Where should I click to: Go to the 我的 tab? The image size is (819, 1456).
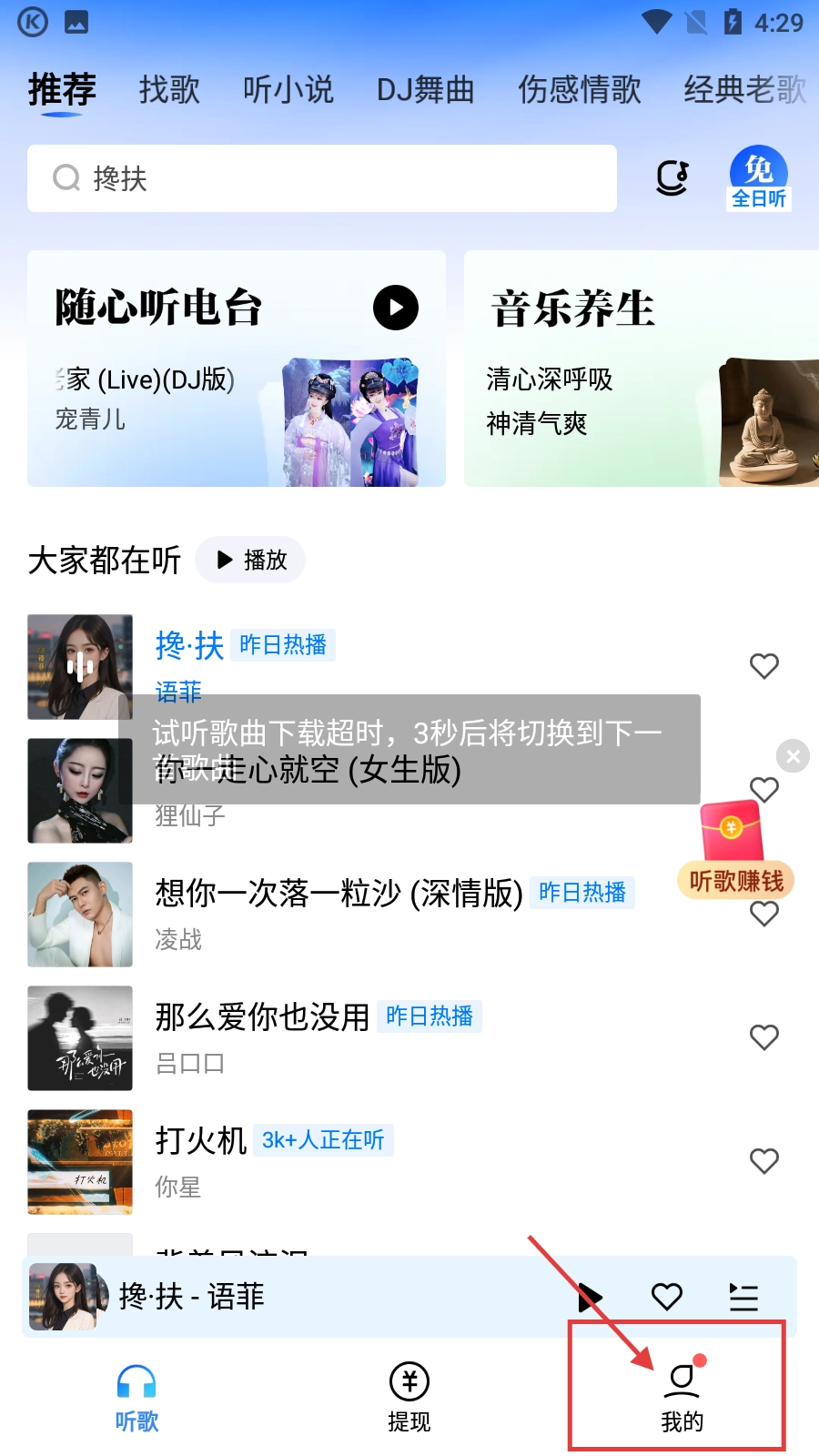tap(682, 1397)
